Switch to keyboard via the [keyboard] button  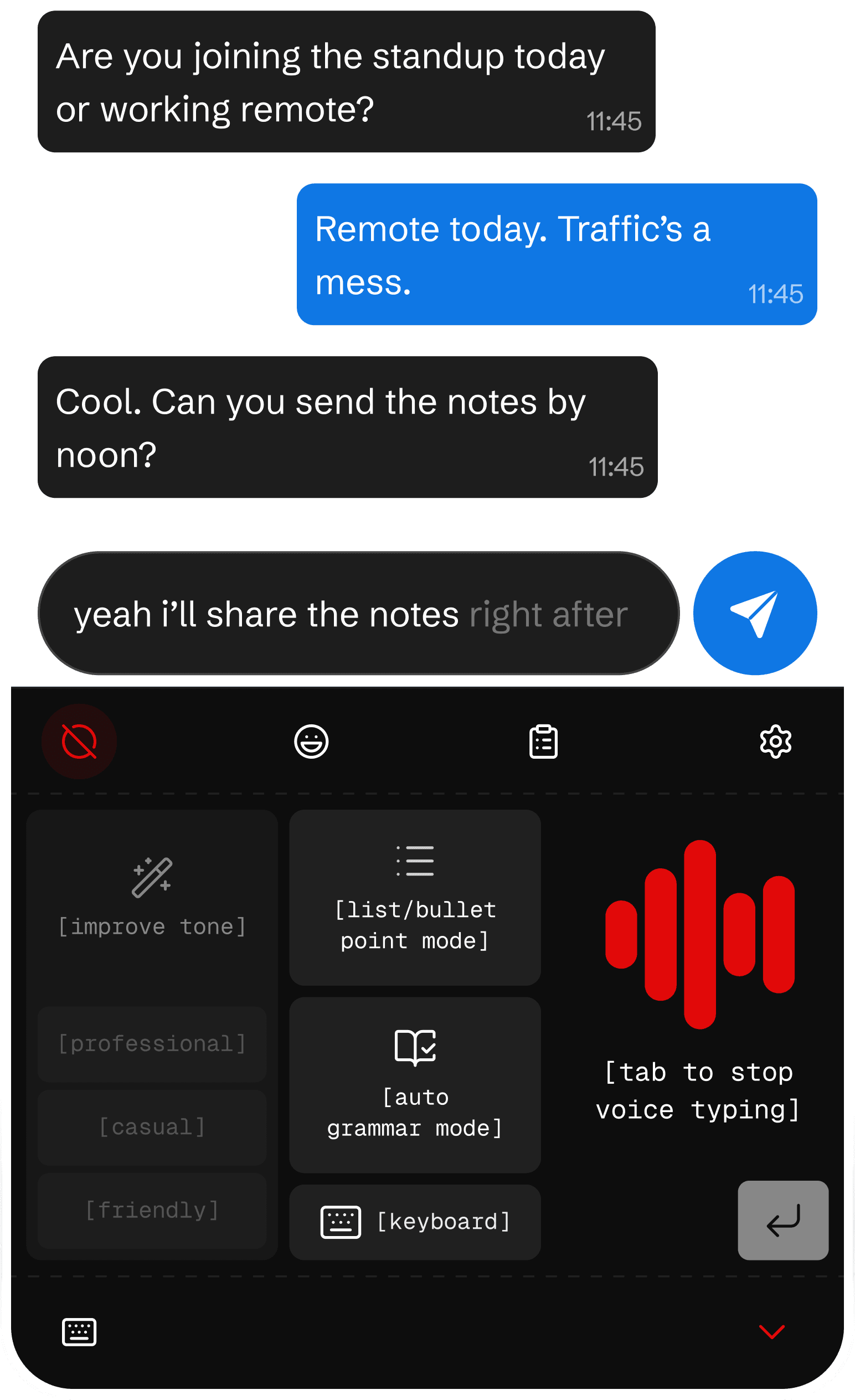click(415, 1222)
